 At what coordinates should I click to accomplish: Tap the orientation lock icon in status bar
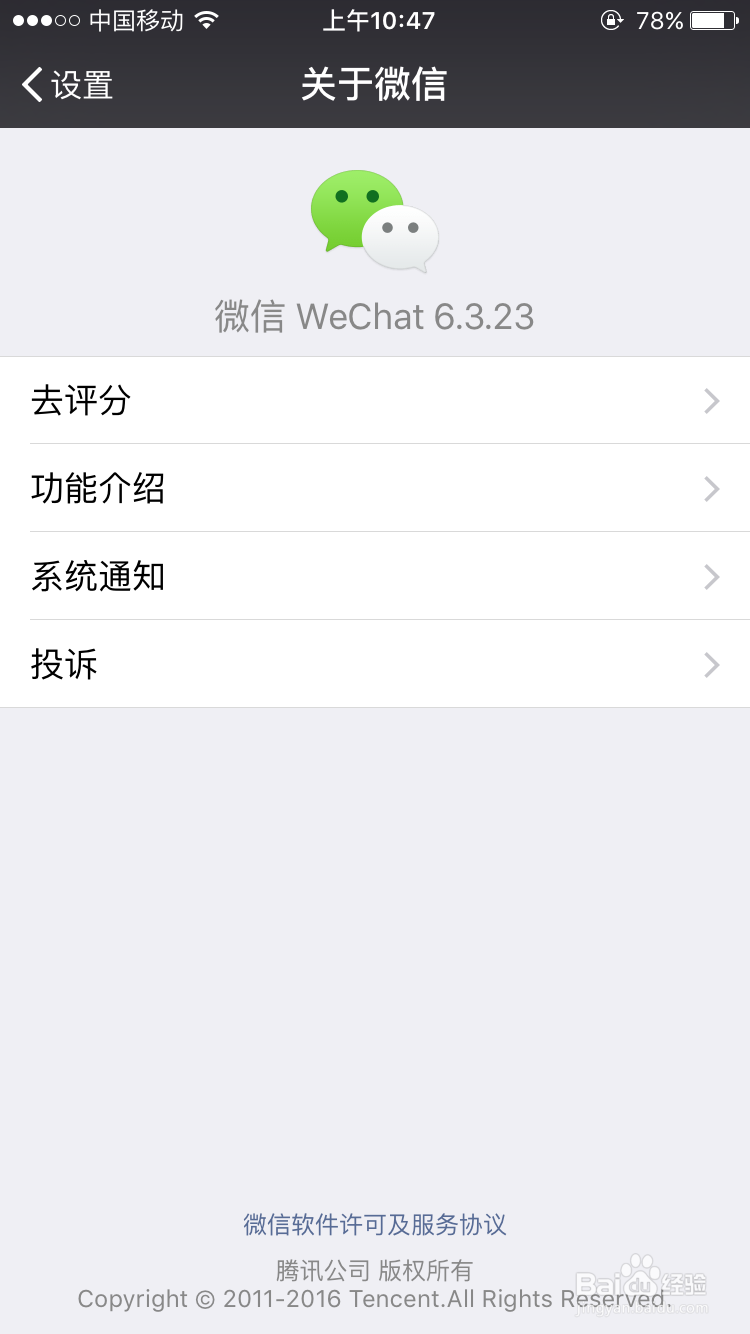click(610, 19)
